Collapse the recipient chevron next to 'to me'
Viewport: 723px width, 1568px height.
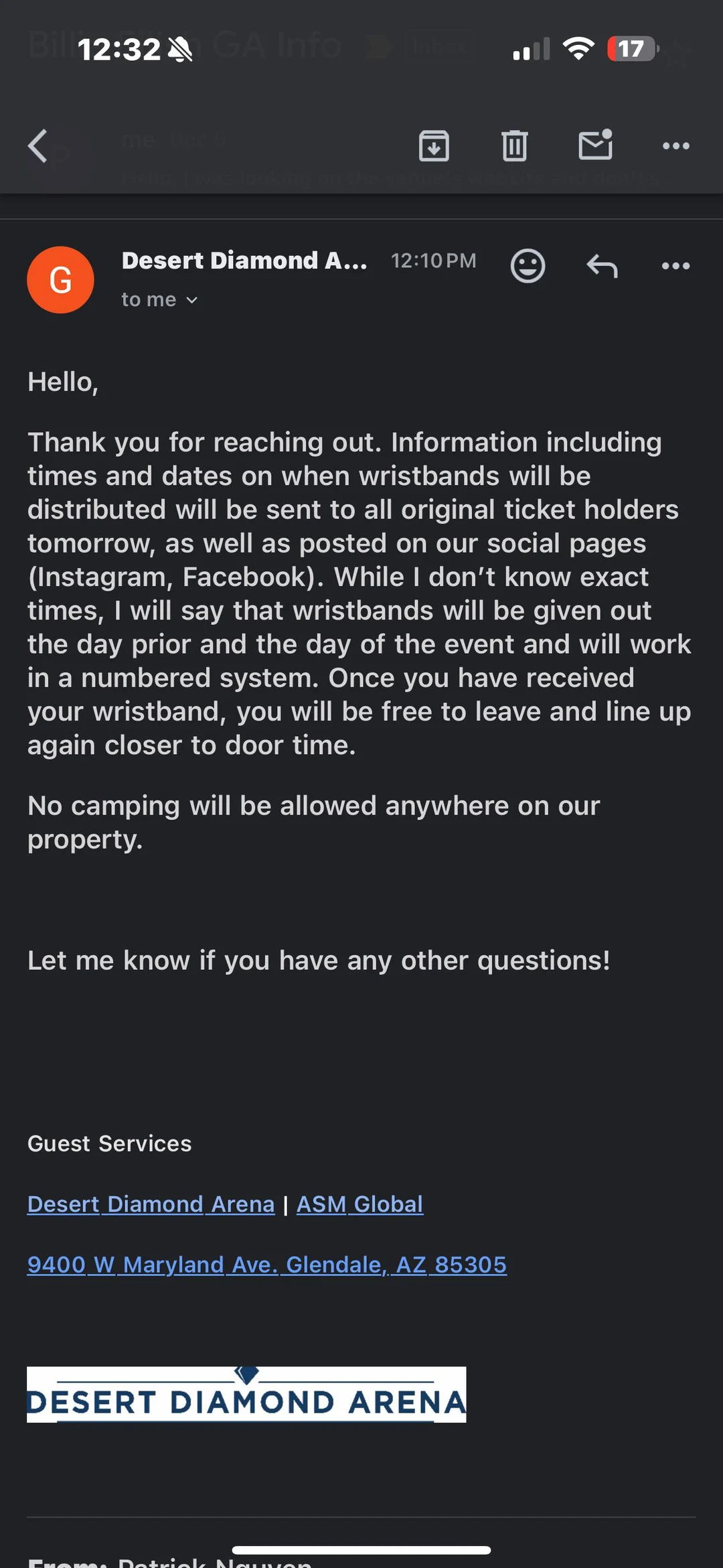(x=191, y=300)
